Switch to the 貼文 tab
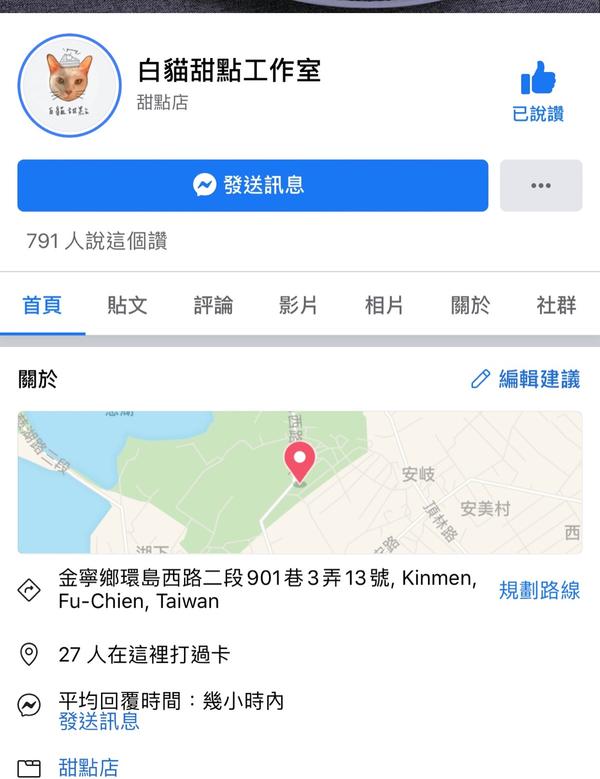Image resolution: width=600 pixels, height=779 pixels. 127,306
